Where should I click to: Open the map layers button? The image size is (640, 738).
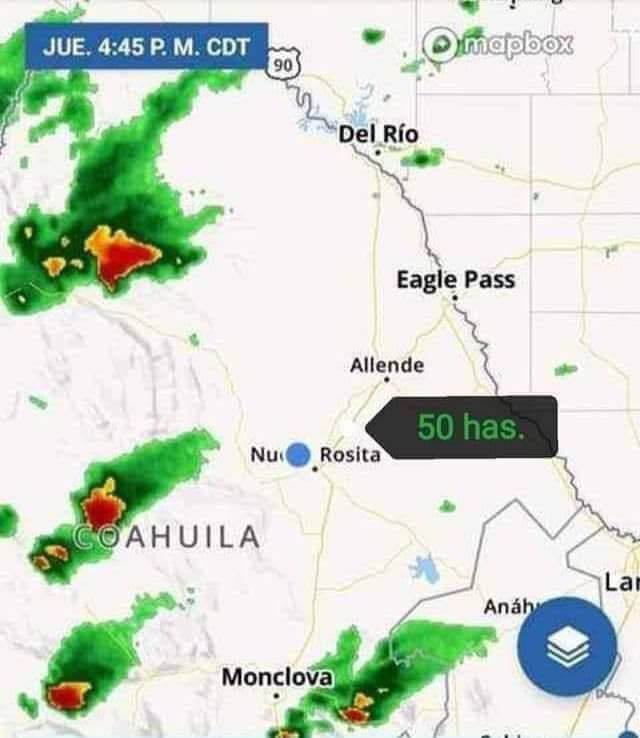[x=567, y=647]
